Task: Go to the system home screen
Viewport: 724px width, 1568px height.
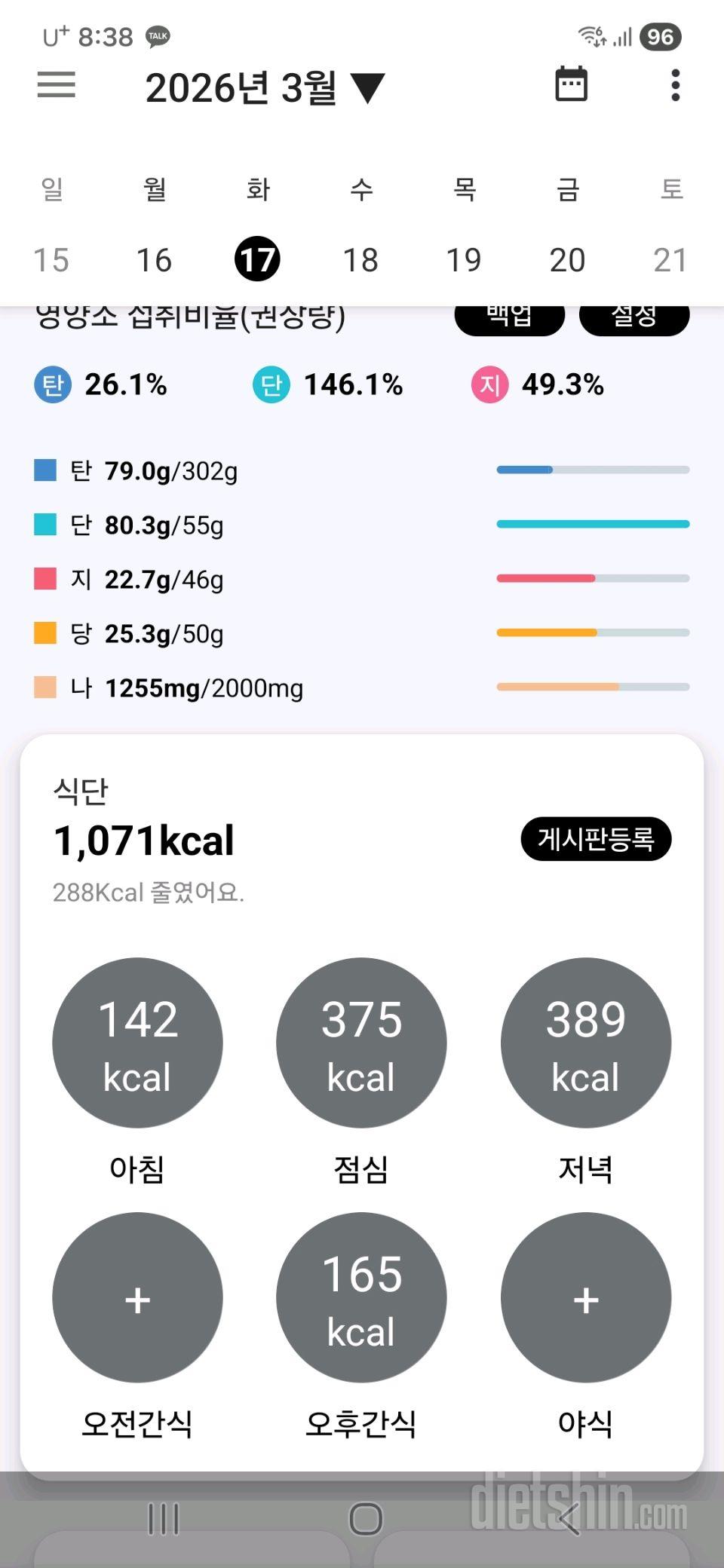Action: pos(366,1518)
